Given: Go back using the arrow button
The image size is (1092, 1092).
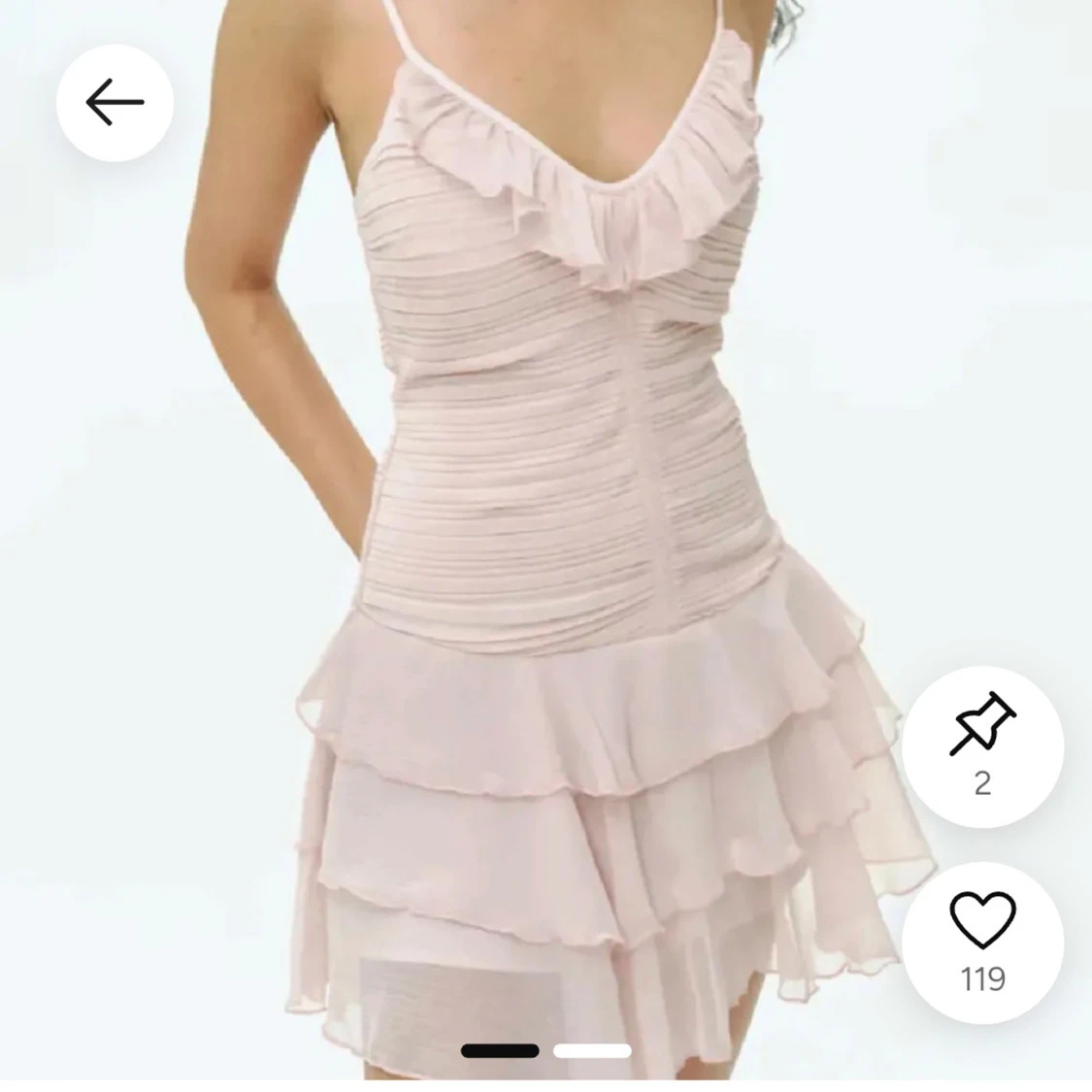Looking at the screenshot, I should click(115, 102).
